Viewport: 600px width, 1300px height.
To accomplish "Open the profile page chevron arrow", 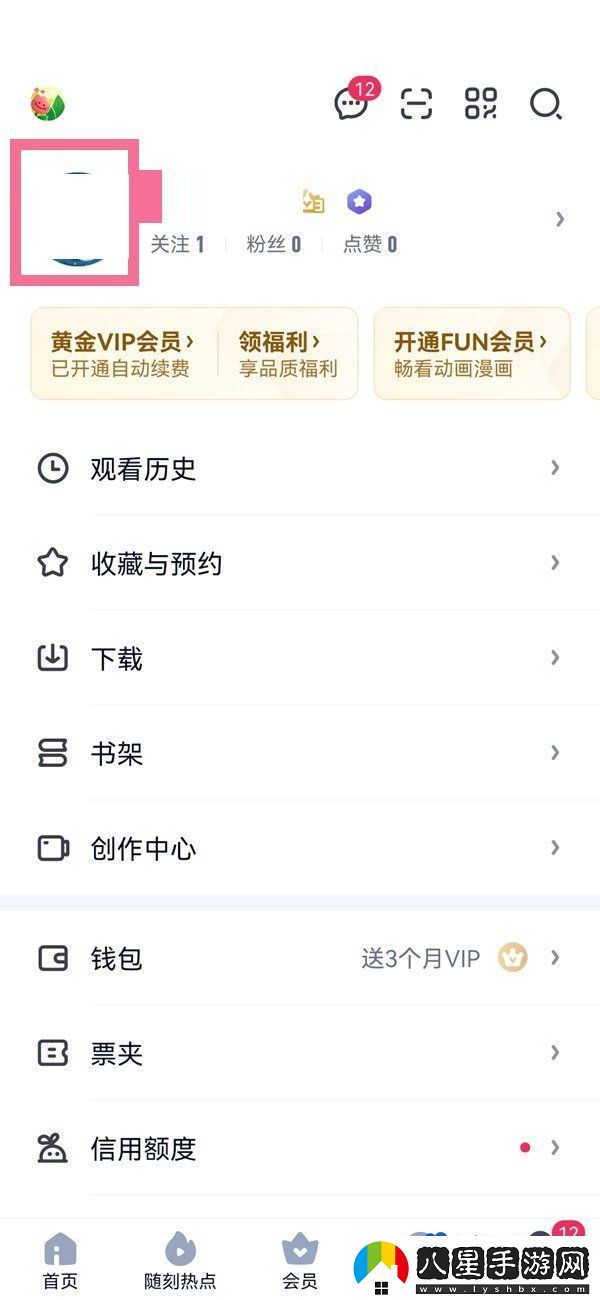I will click(560, 219).
